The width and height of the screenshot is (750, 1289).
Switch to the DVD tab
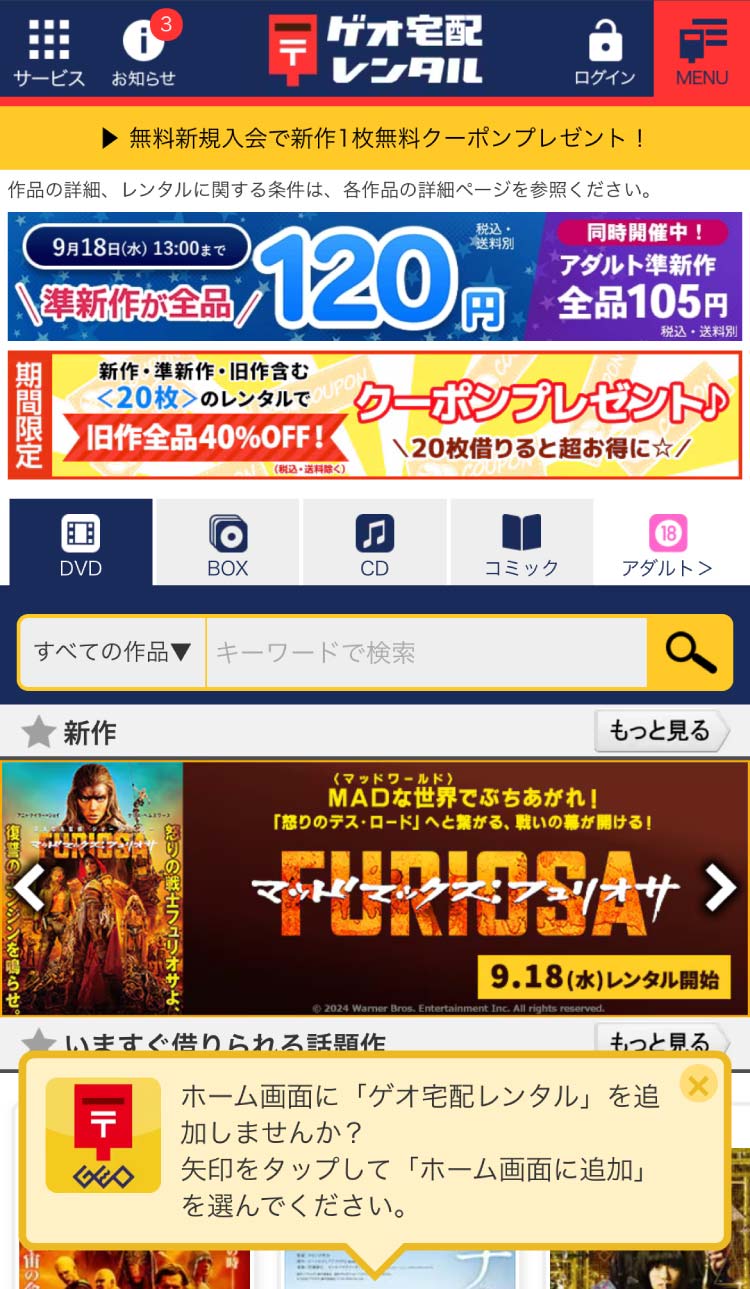[x=81, y=545]
